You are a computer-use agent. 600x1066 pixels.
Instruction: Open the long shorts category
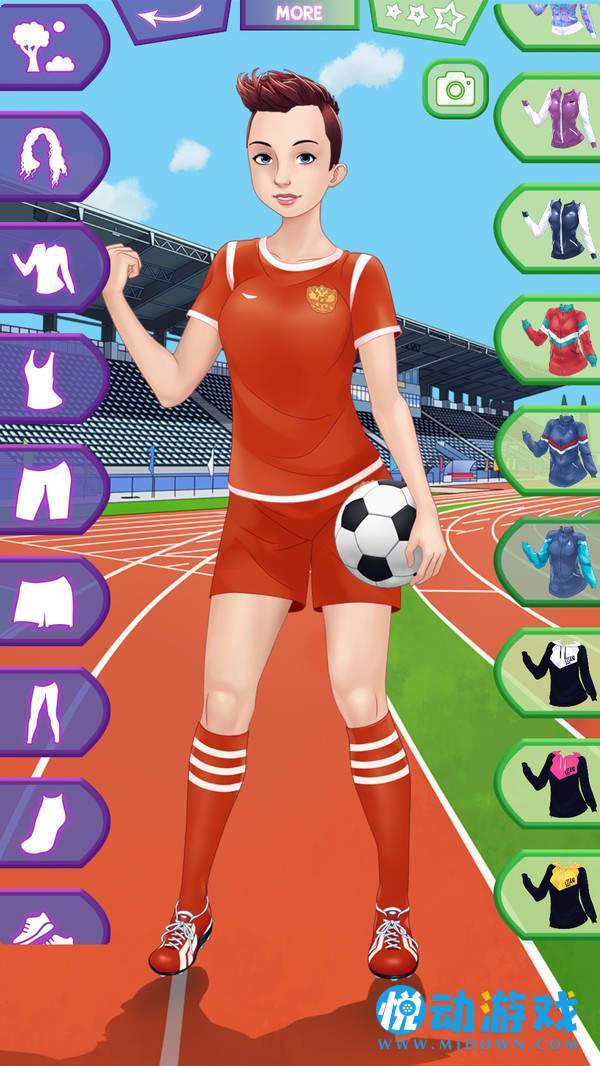[x=51, y=489]
